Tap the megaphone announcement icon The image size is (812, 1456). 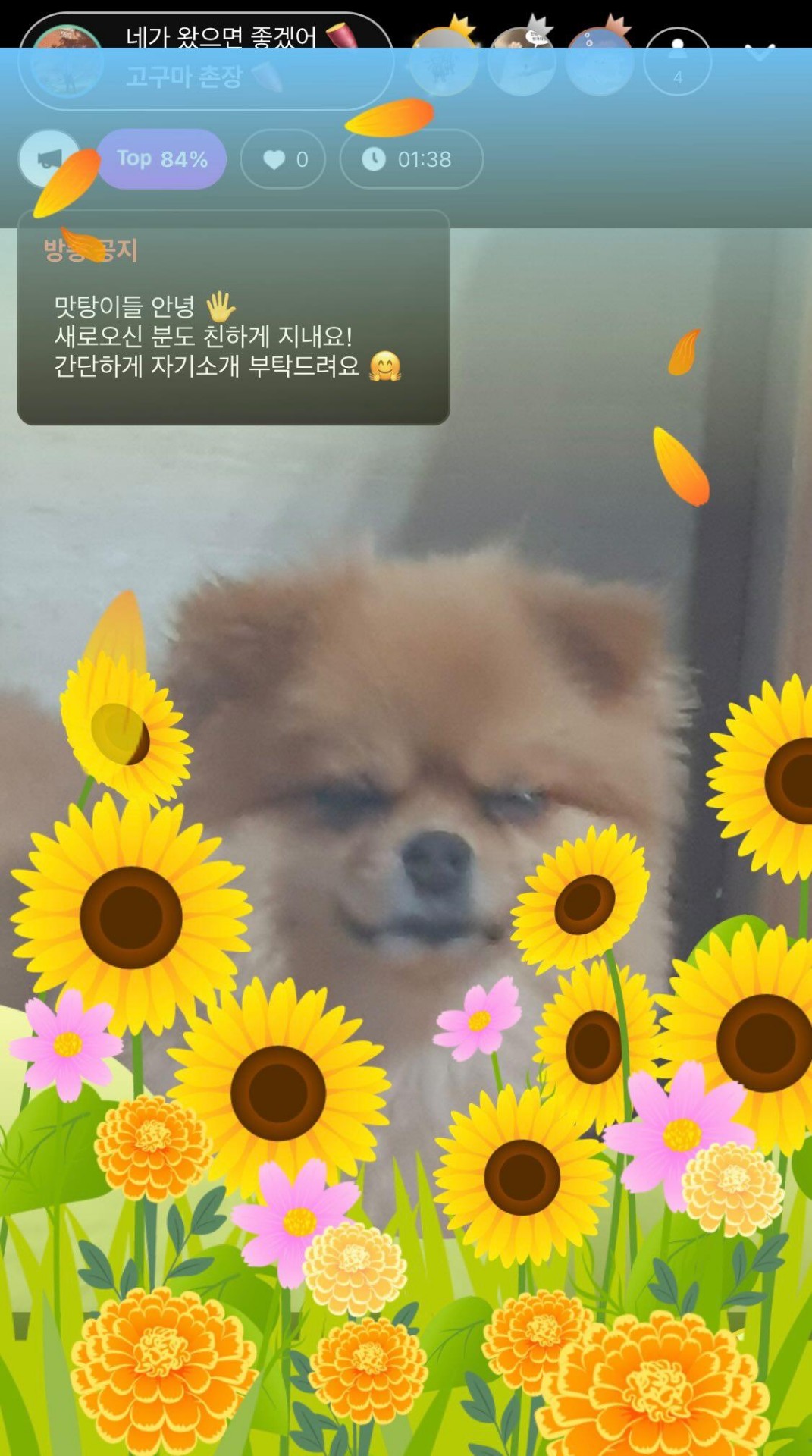(49, 158)
